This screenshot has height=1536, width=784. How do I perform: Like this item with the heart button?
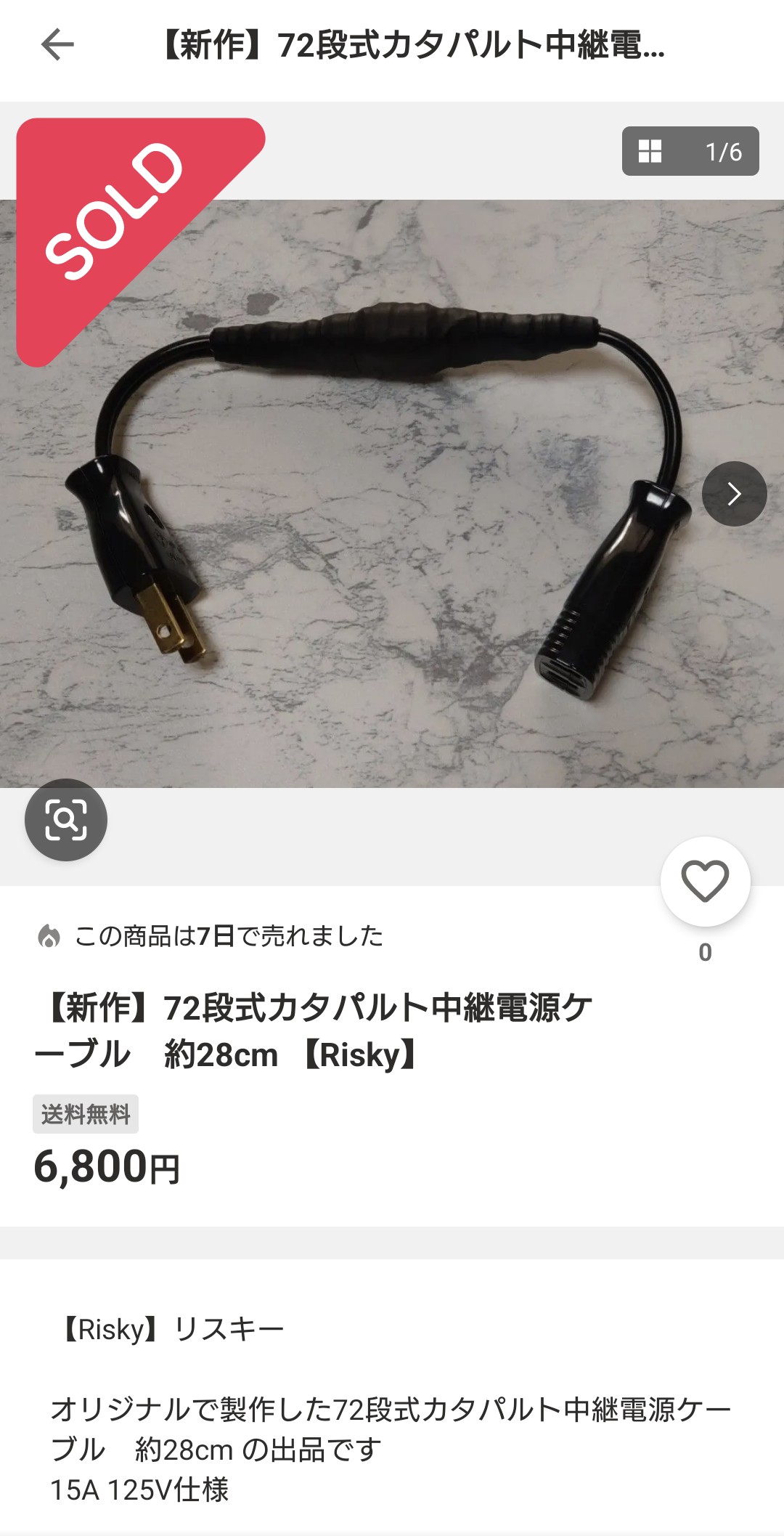coord(705,882)
